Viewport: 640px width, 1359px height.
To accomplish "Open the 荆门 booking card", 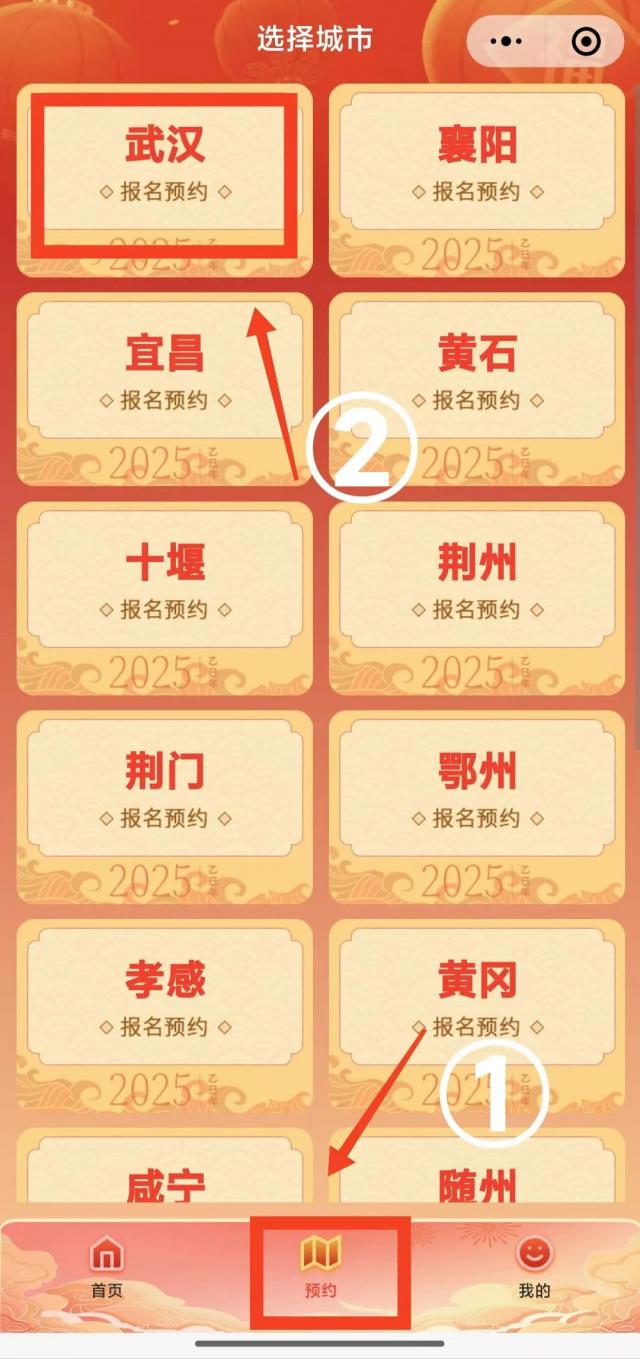I will tap(165, 793).
